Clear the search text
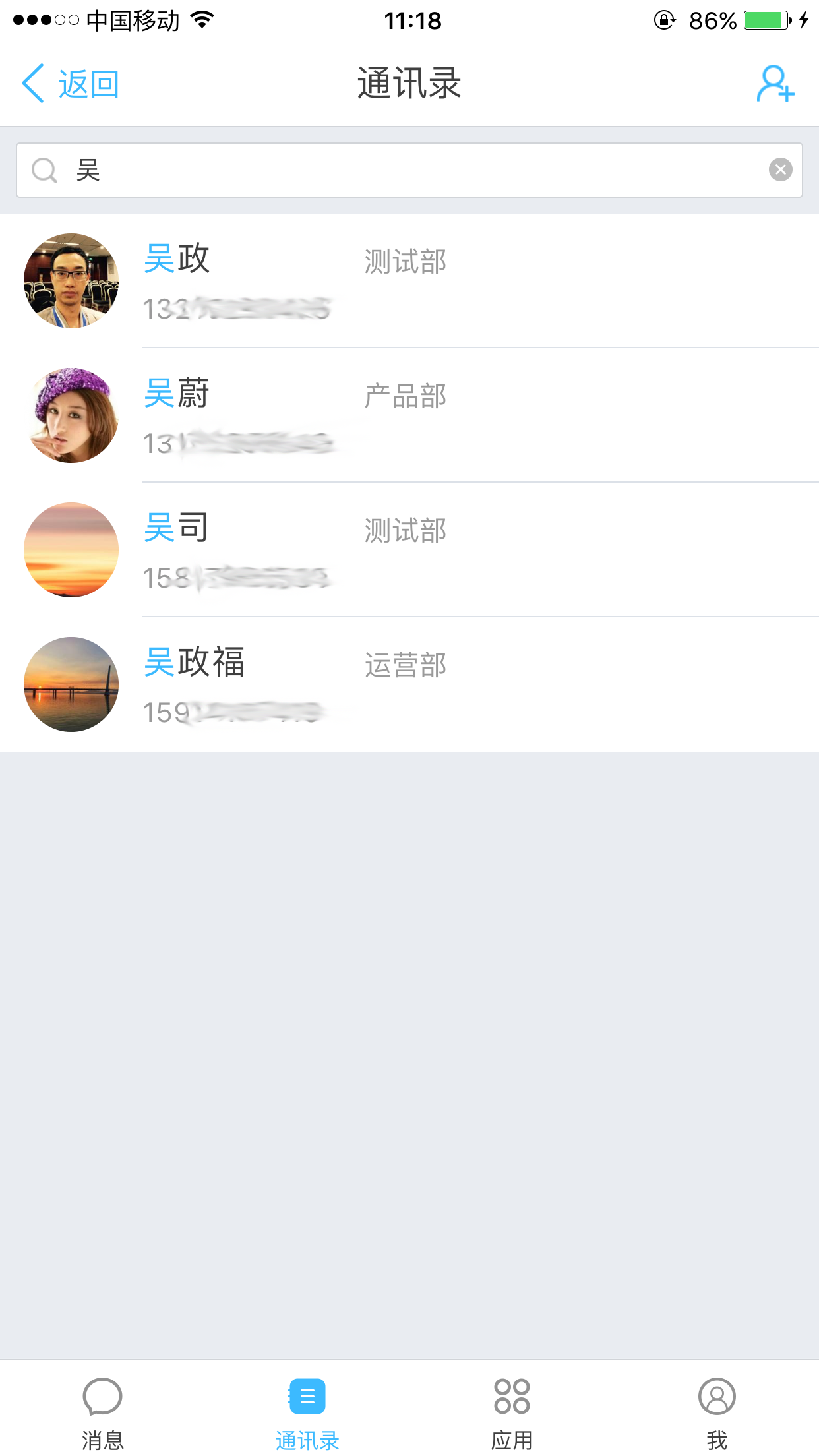The height and width of the screenshot is (1456, 819). 780,170
